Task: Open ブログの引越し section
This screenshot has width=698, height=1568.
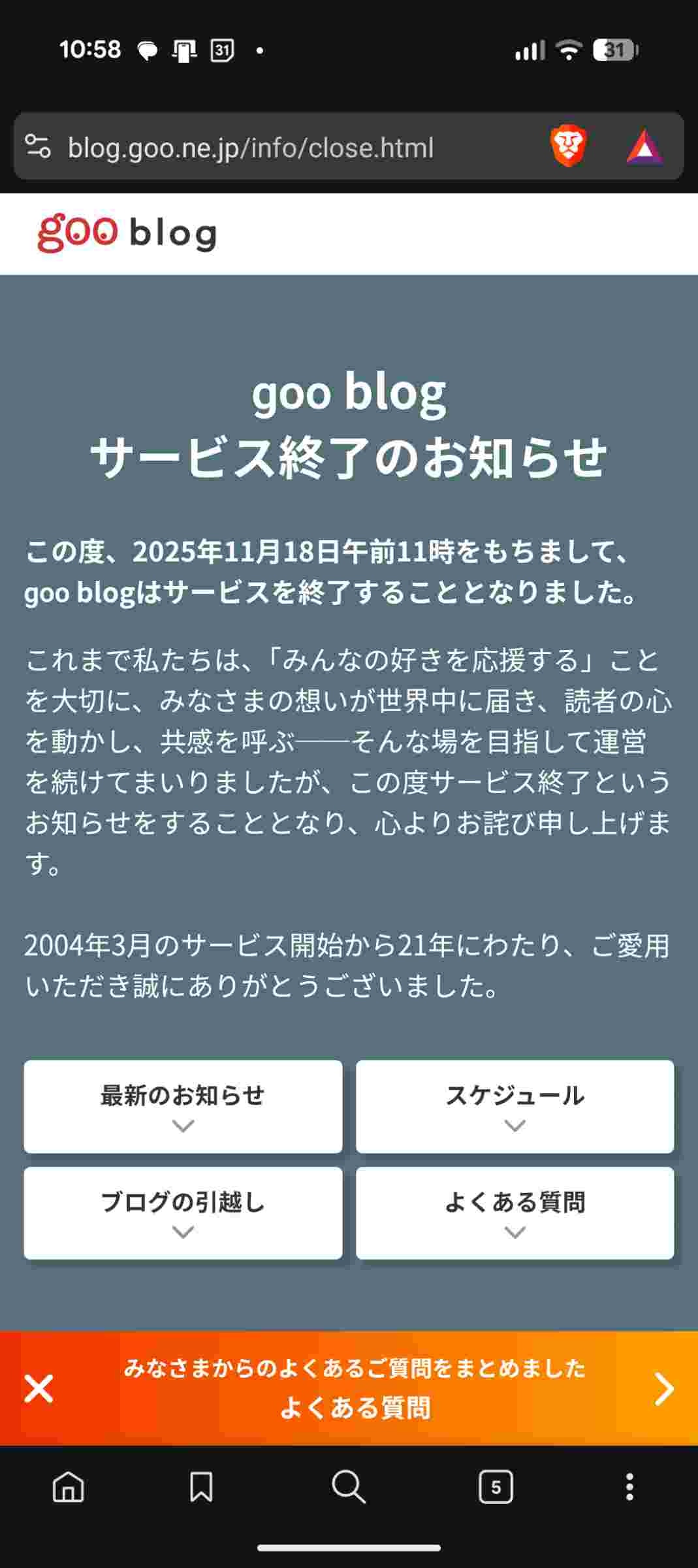Action: [x=183, y=1213]
